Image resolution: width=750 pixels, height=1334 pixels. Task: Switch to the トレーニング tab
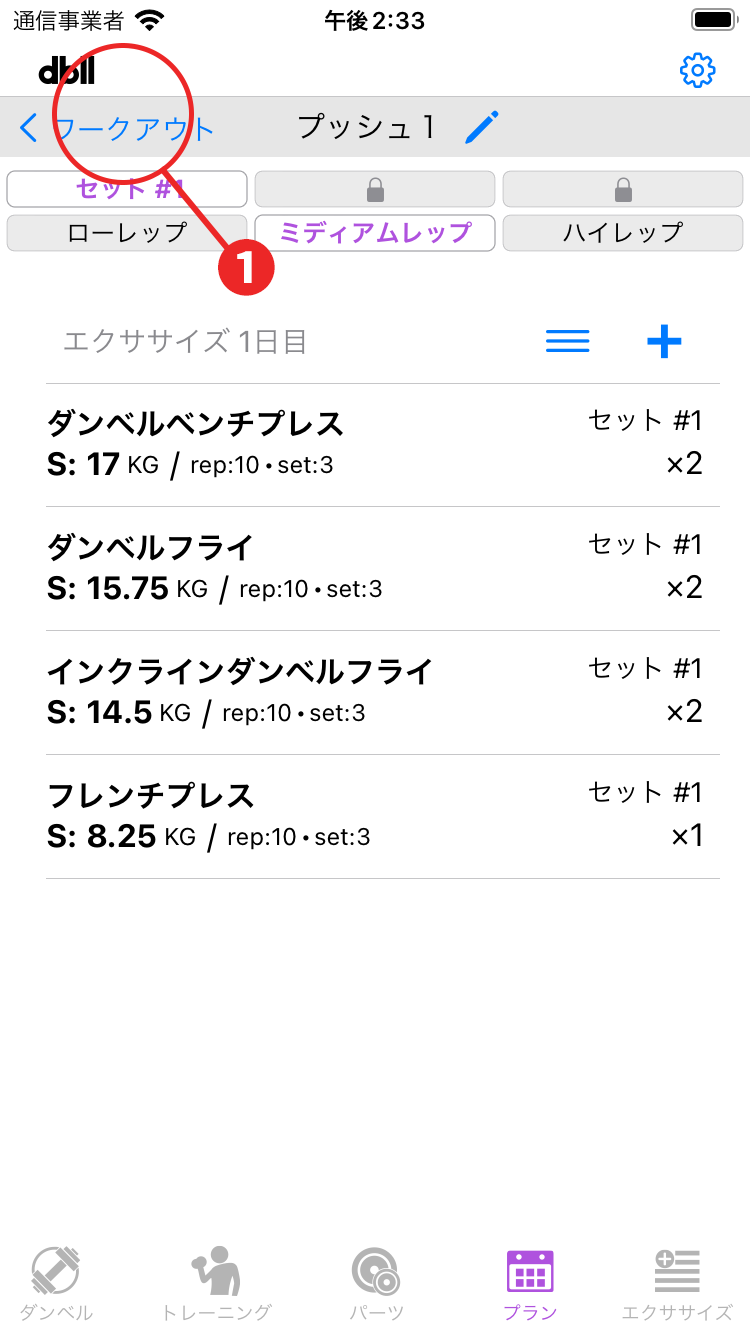tap(216, 1283)
